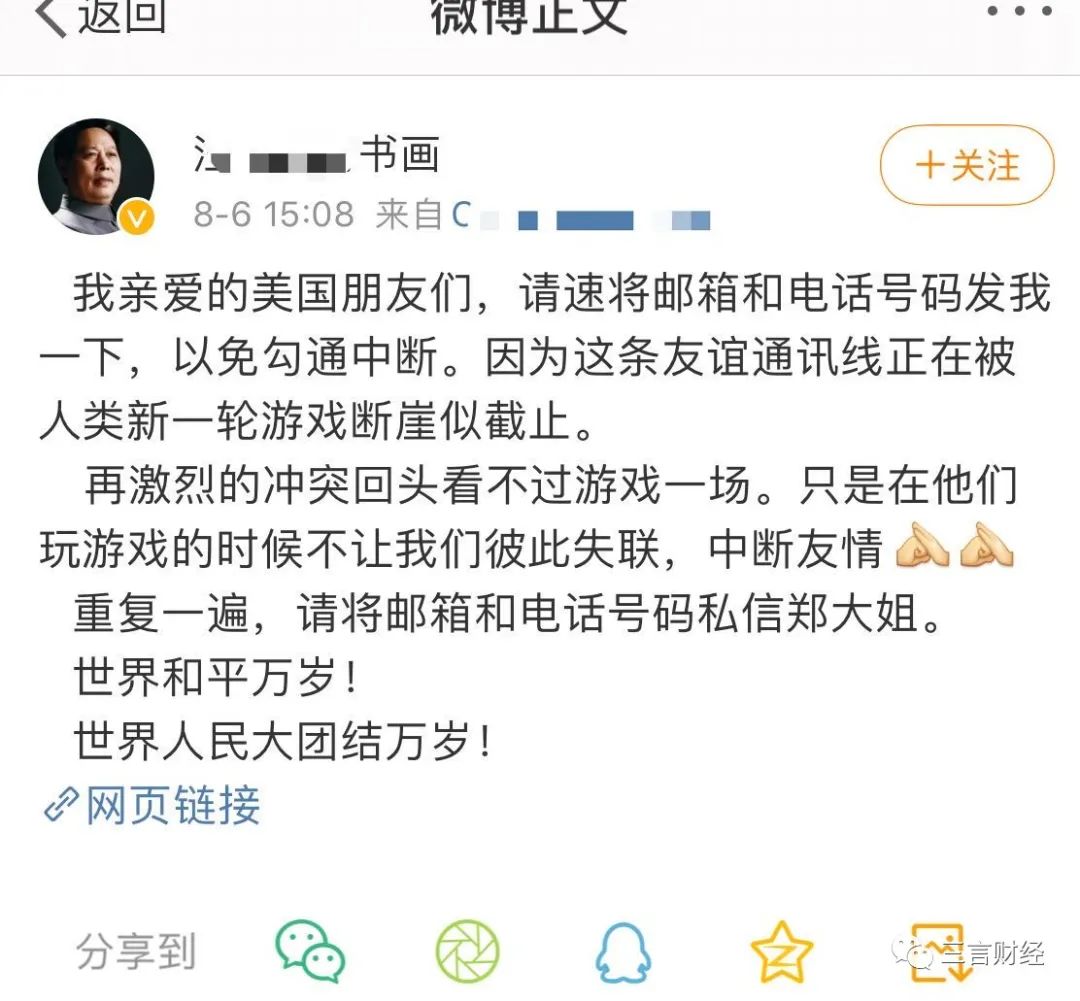Open the poster's profile avatar

click(x=96, y=177)
